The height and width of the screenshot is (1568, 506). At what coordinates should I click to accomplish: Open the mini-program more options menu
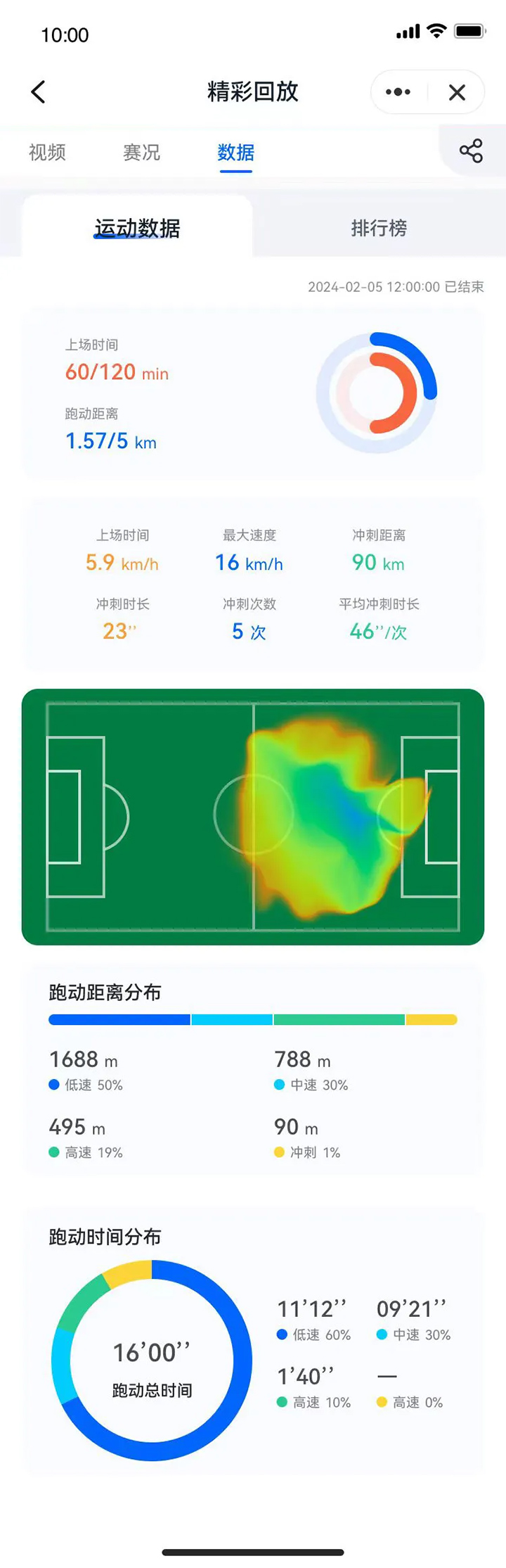tap(398, 92)
